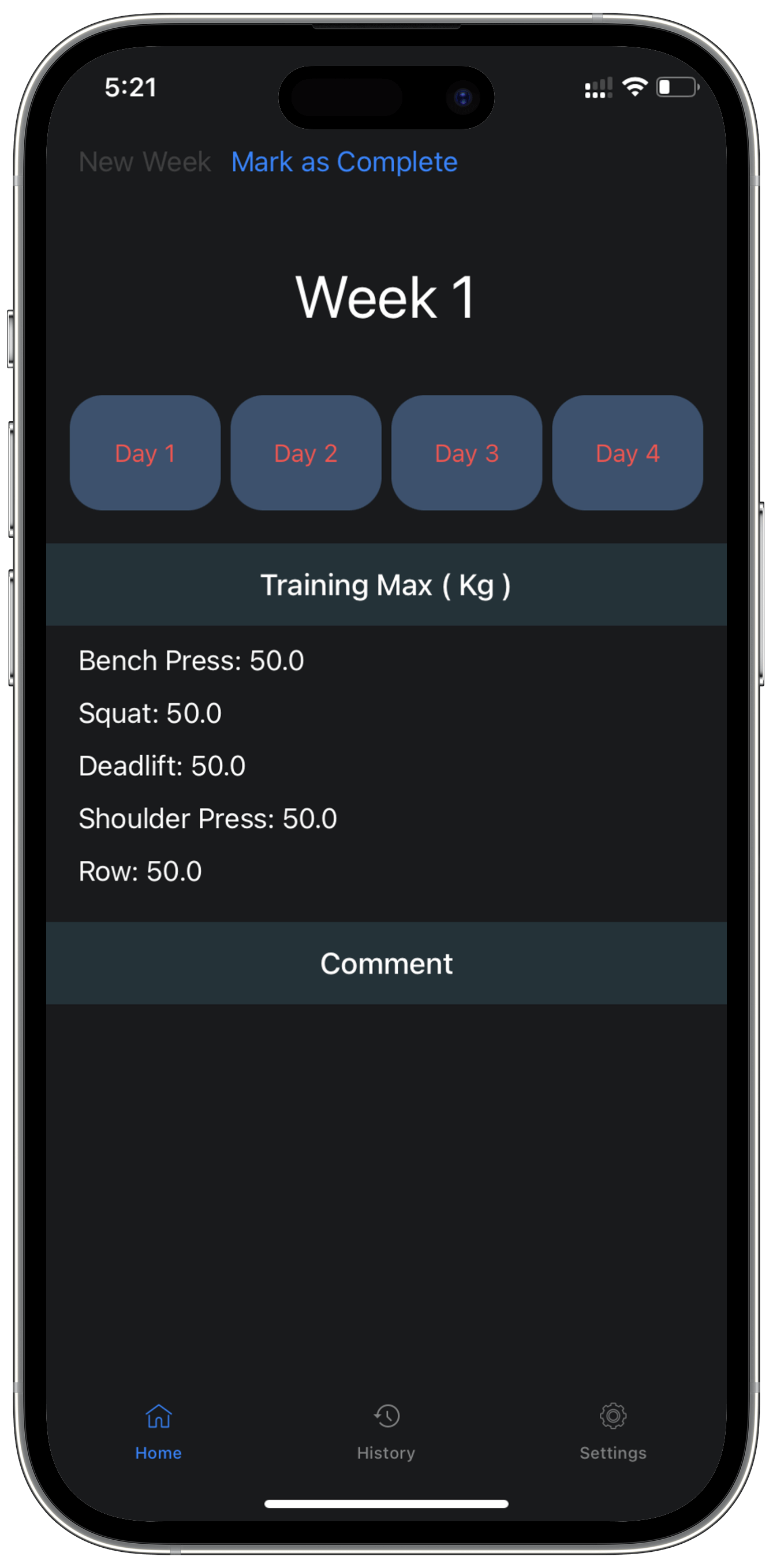Viewport: 773px width, 1568px height.
Task: Open Day 1 workout
Action: 145,453
